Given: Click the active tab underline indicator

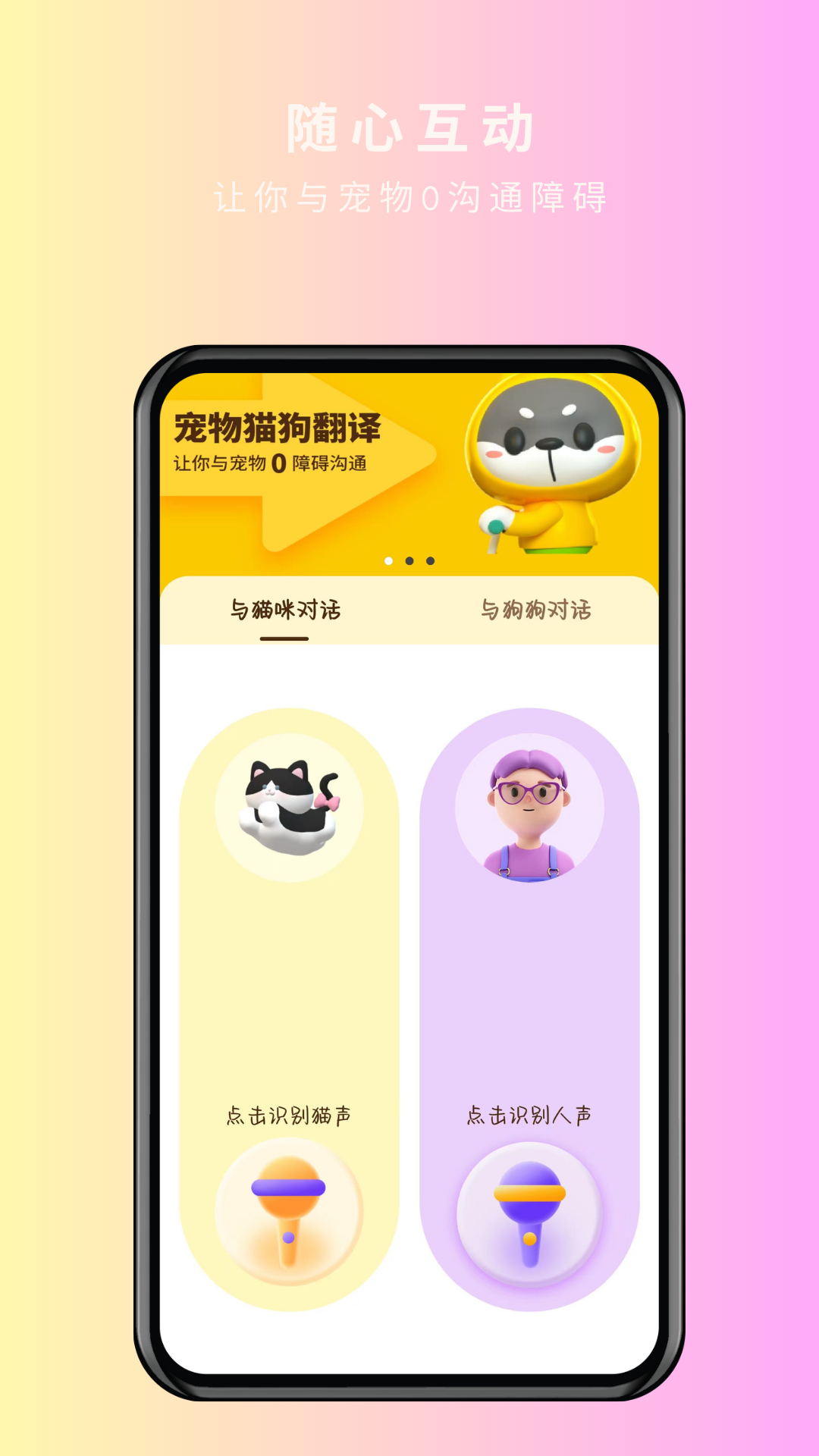Looking at the screenshot, I should tap(284, 639).
